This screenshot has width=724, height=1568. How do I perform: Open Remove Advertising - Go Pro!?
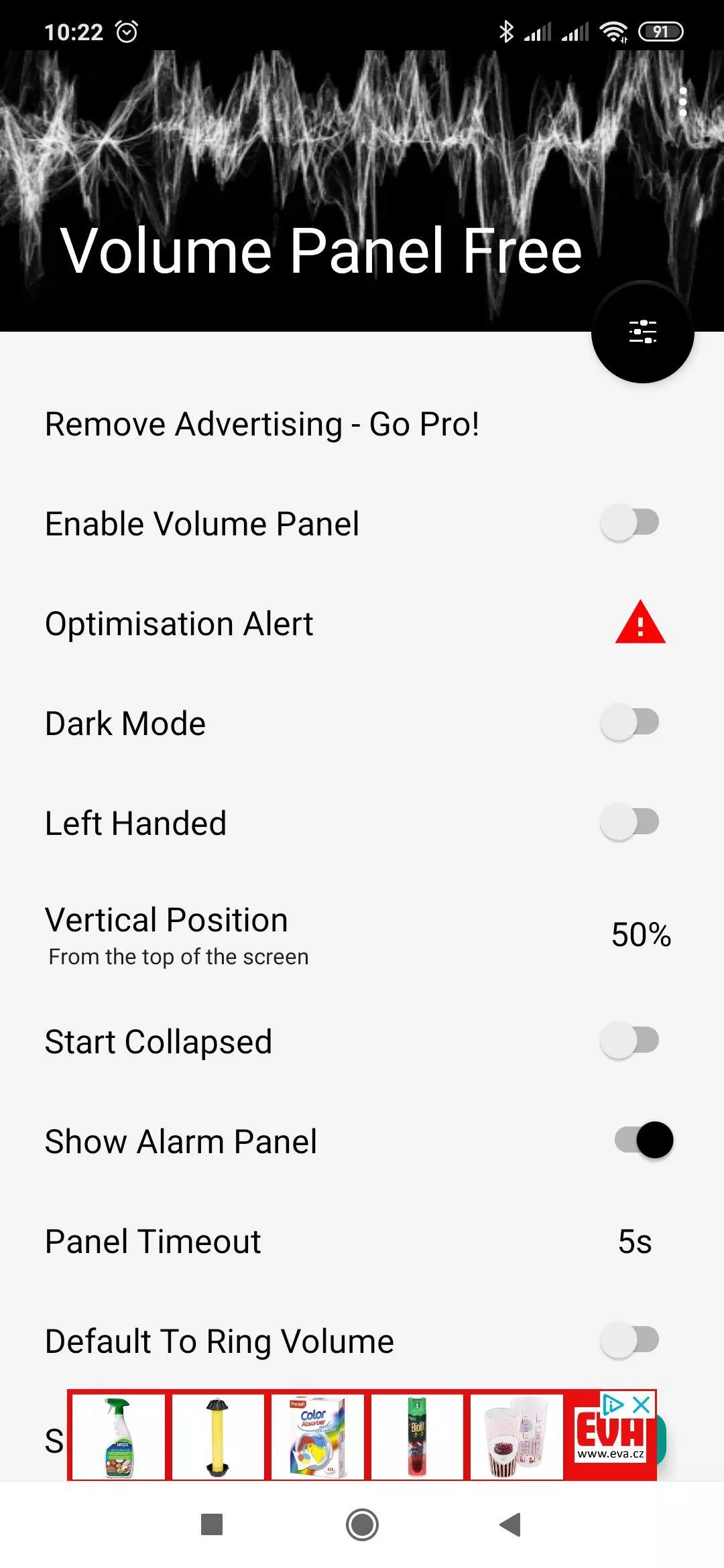coord(362,424)
